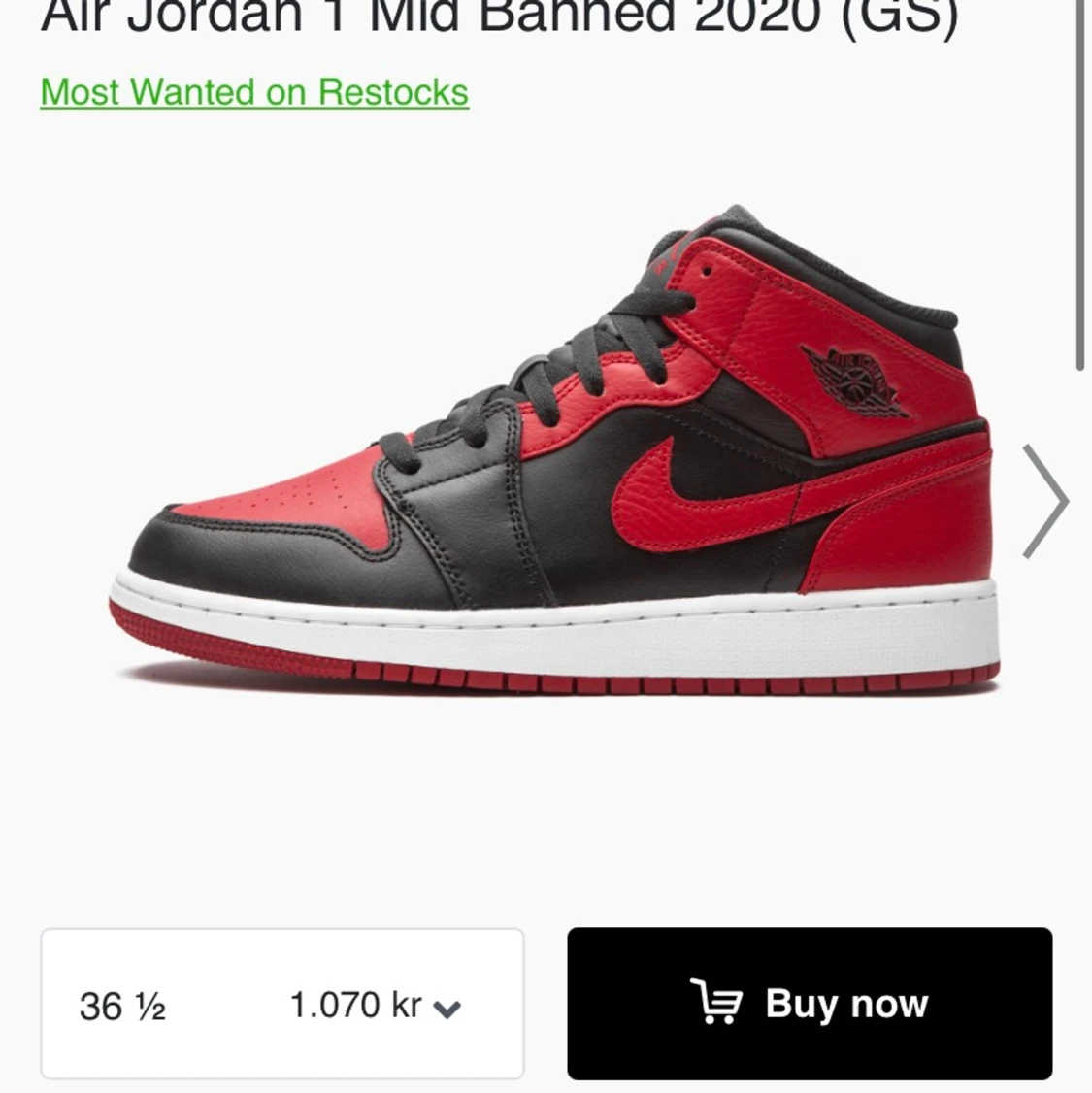Tap the forward chevron beside the sneaker image
The height and width of the screenshot is (1093, 1092).
coord(1045,501)
